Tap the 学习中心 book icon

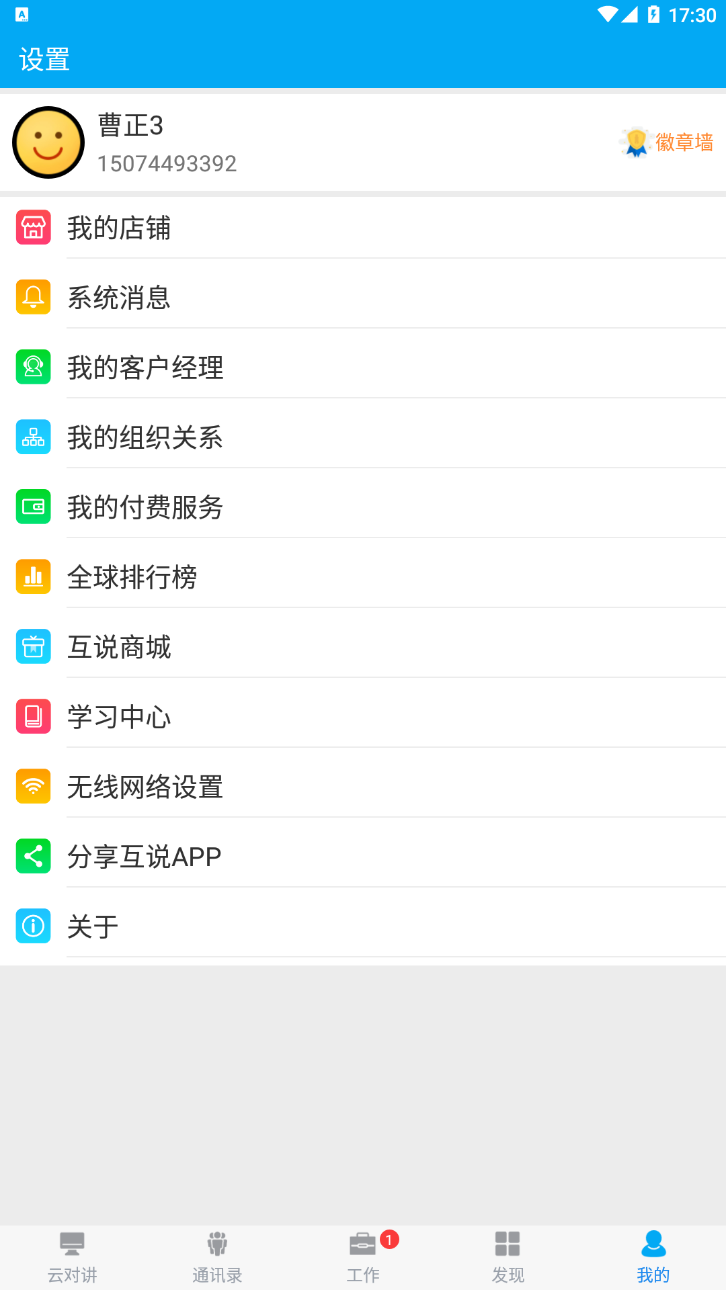click(32, 716)
